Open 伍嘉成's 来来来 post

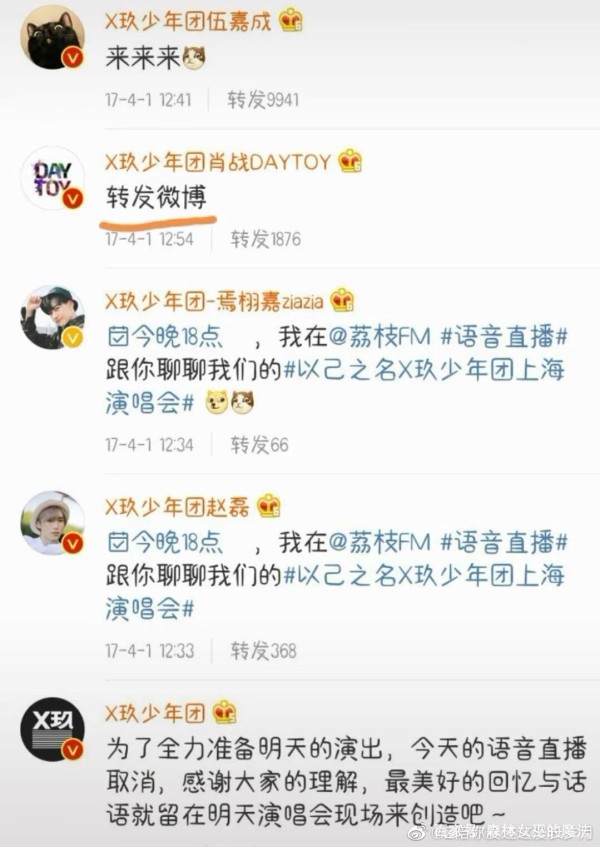coord(142,58)
